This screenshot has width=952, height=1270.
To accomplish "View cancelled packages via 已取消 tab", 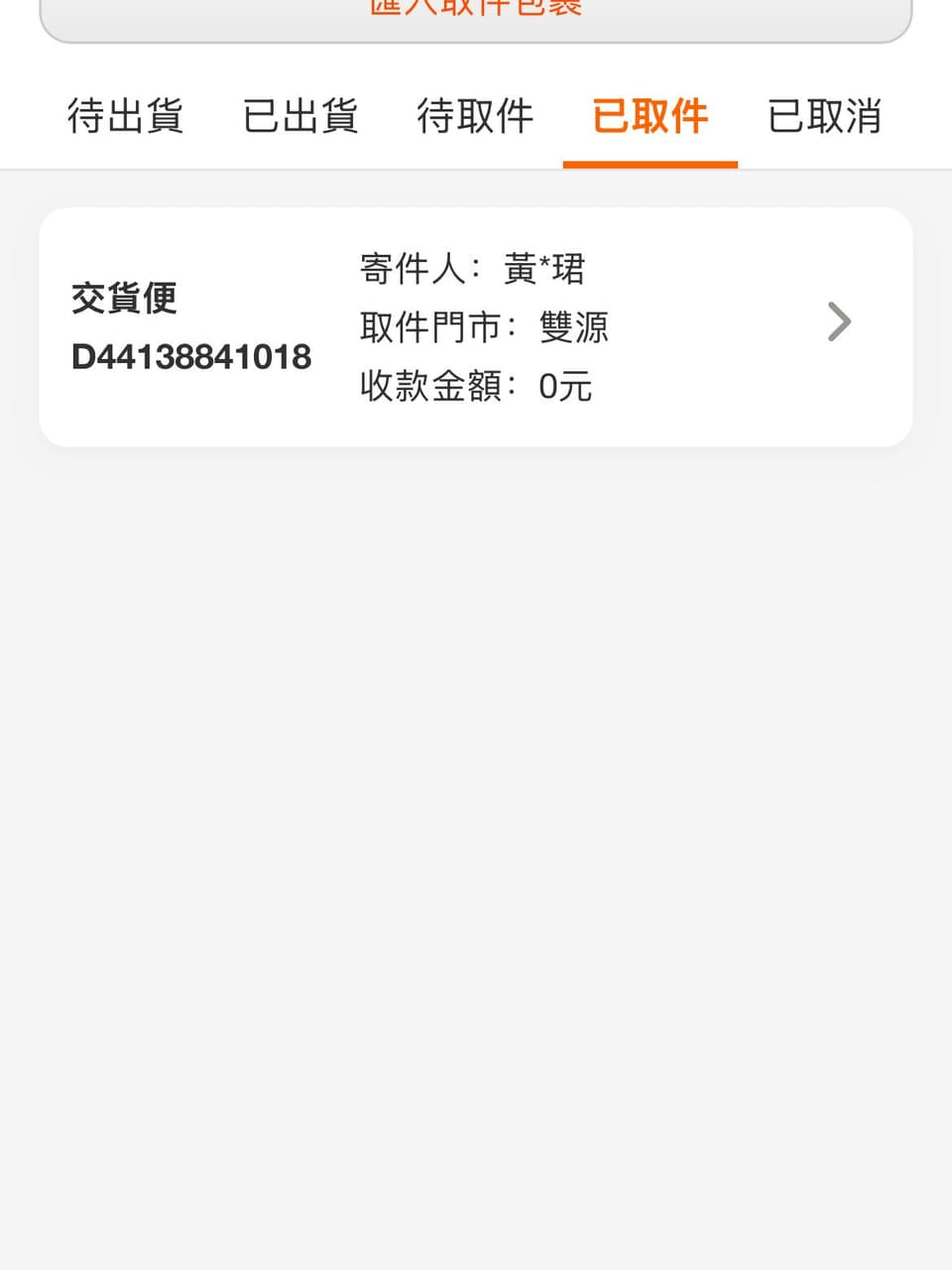I will 825,117.
